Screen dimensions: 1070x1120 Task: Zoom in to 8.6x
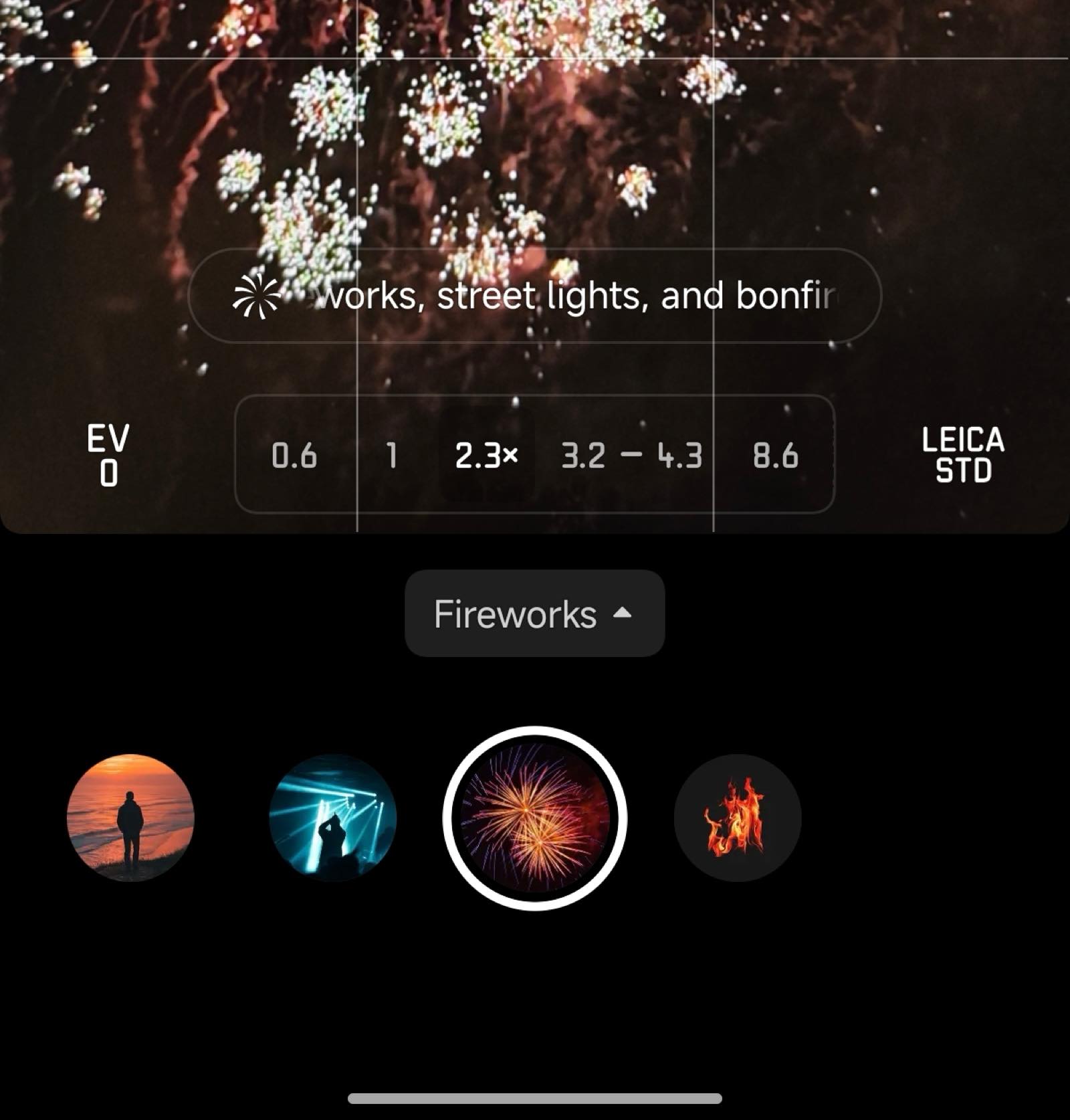775,456
